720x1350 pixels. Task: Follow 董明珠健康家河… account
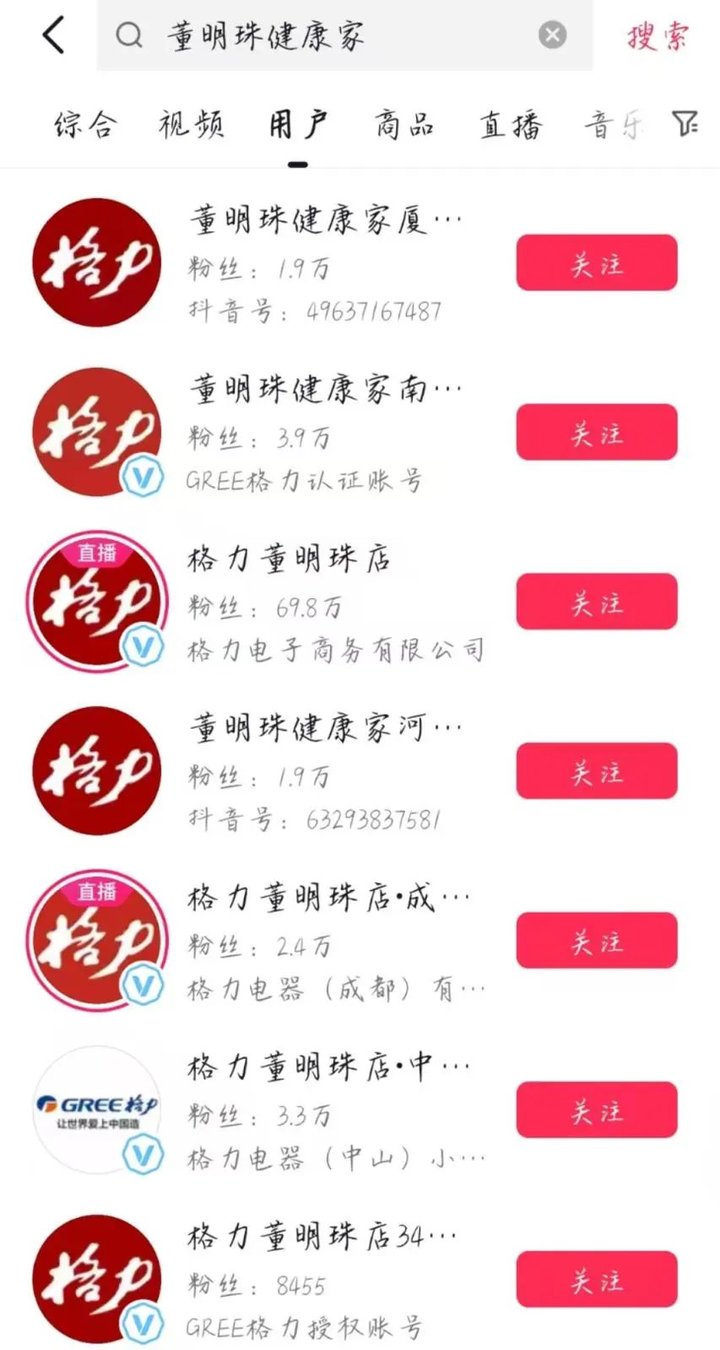point(596,771)
